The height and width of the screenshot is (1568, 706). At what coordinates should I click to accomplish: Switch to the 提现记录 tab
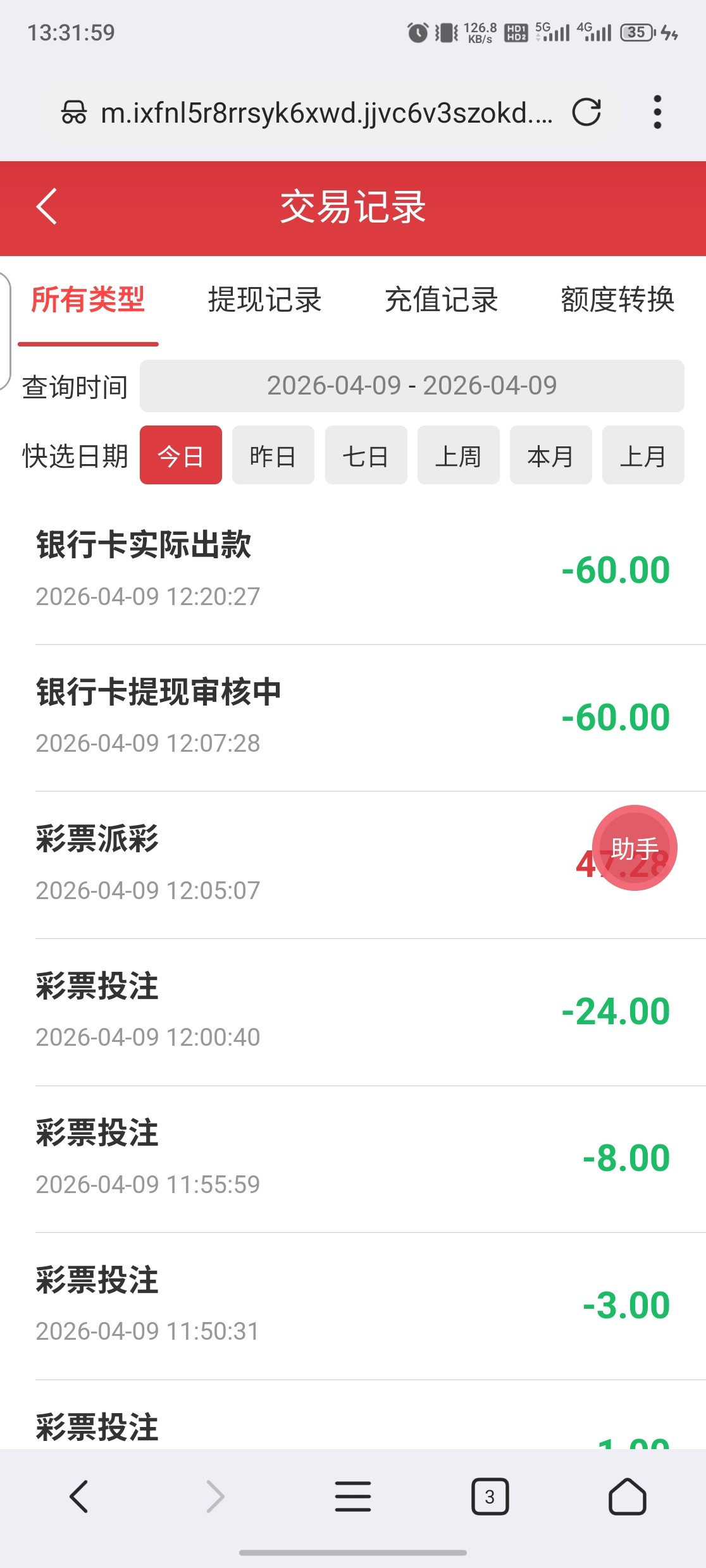pos(264,300)
